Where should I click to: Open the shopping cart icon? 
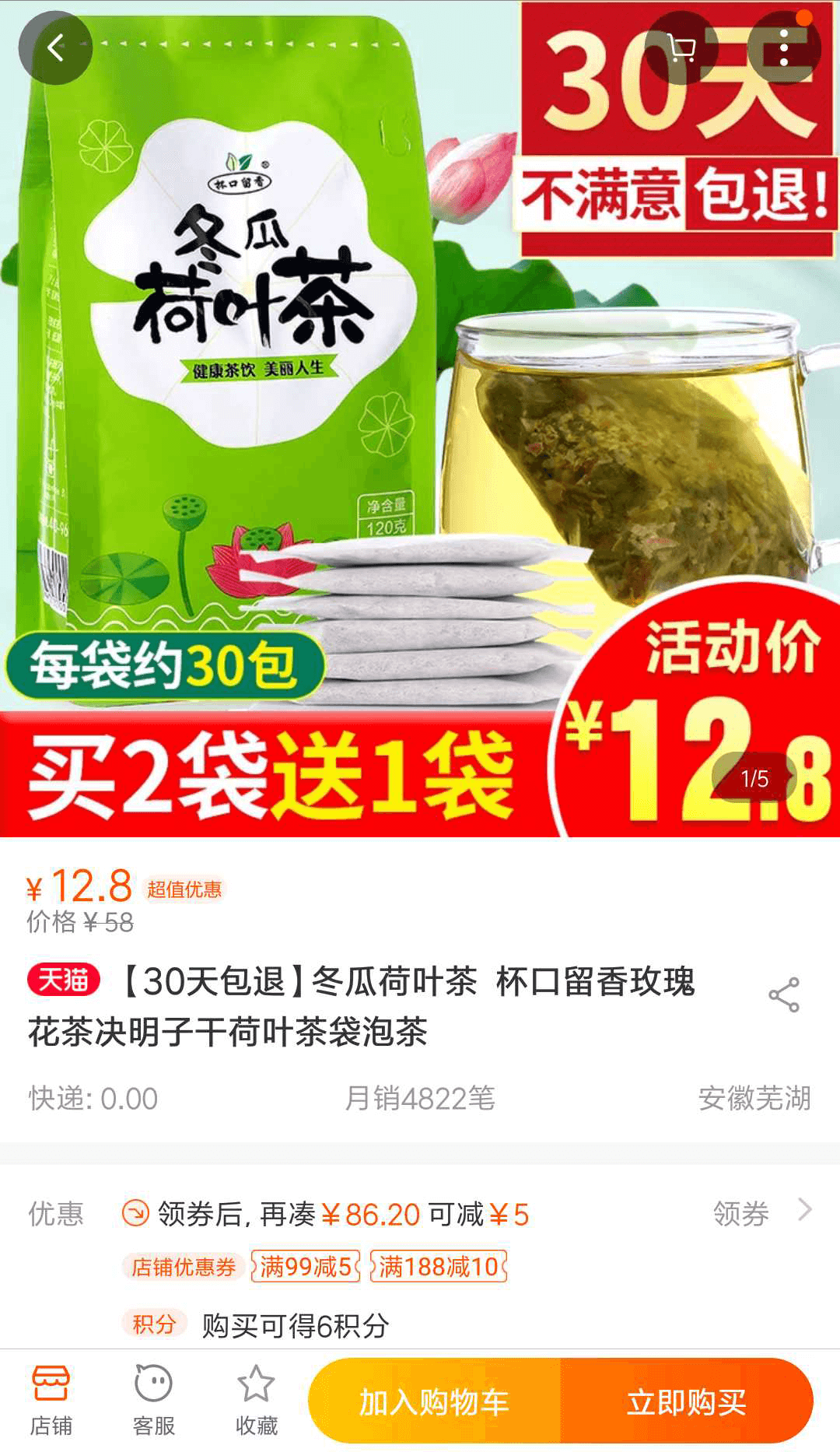pyautogui.click(x=681, y=48)
